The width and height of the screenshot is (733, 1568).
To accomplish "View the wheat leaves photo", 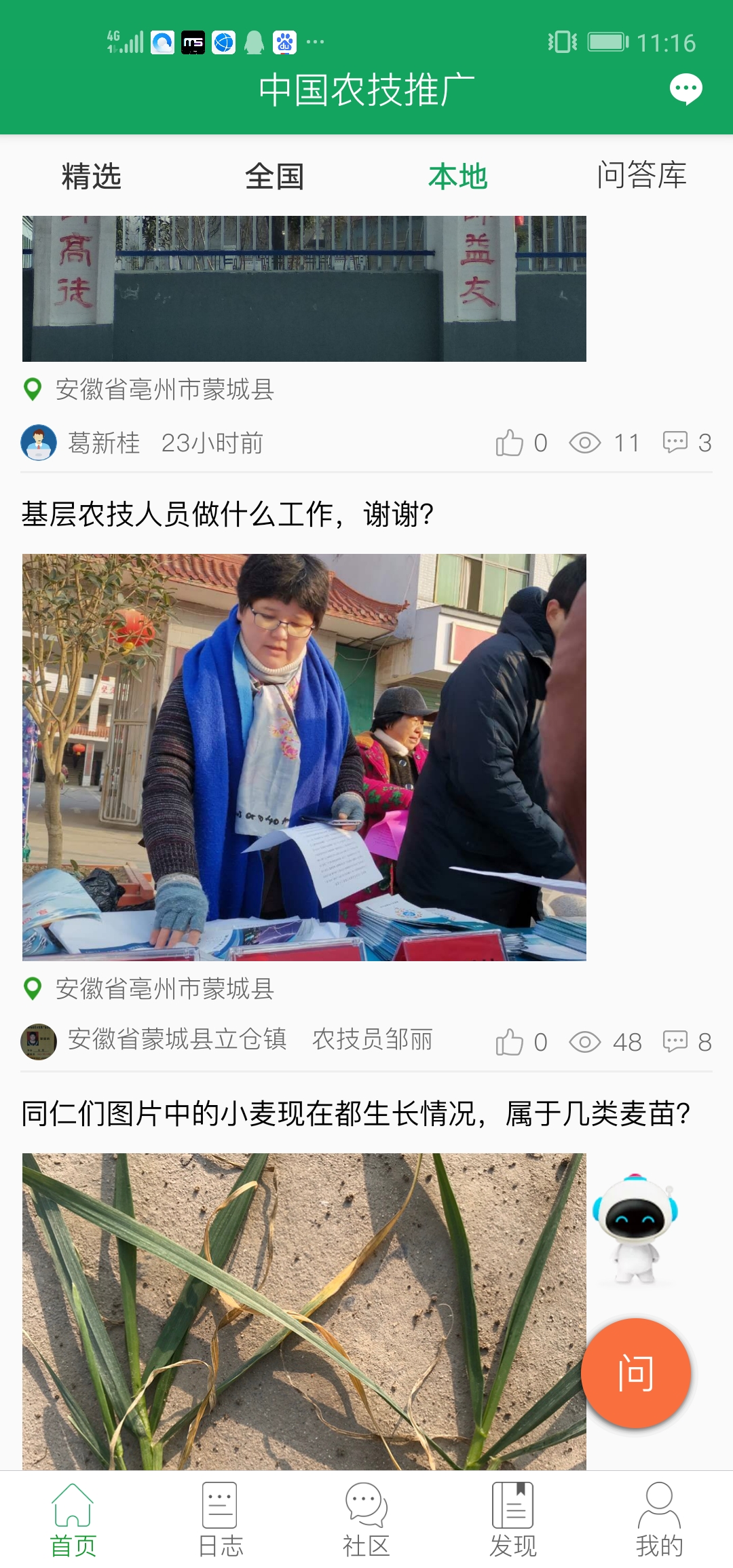I will pos(304,1310).
